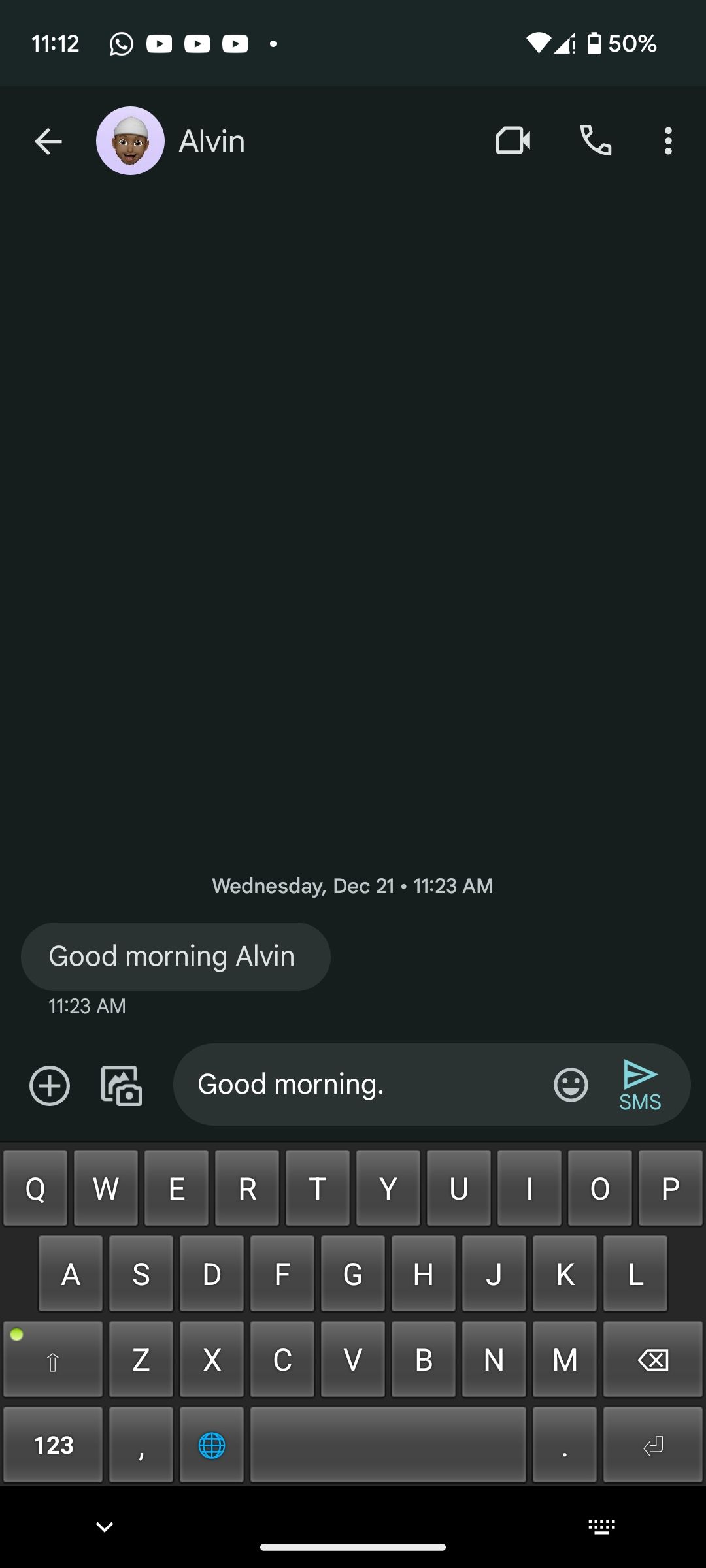706x1568 pixels.
Task: Tap the Good morning text field
Action: tap(366, 1085)
